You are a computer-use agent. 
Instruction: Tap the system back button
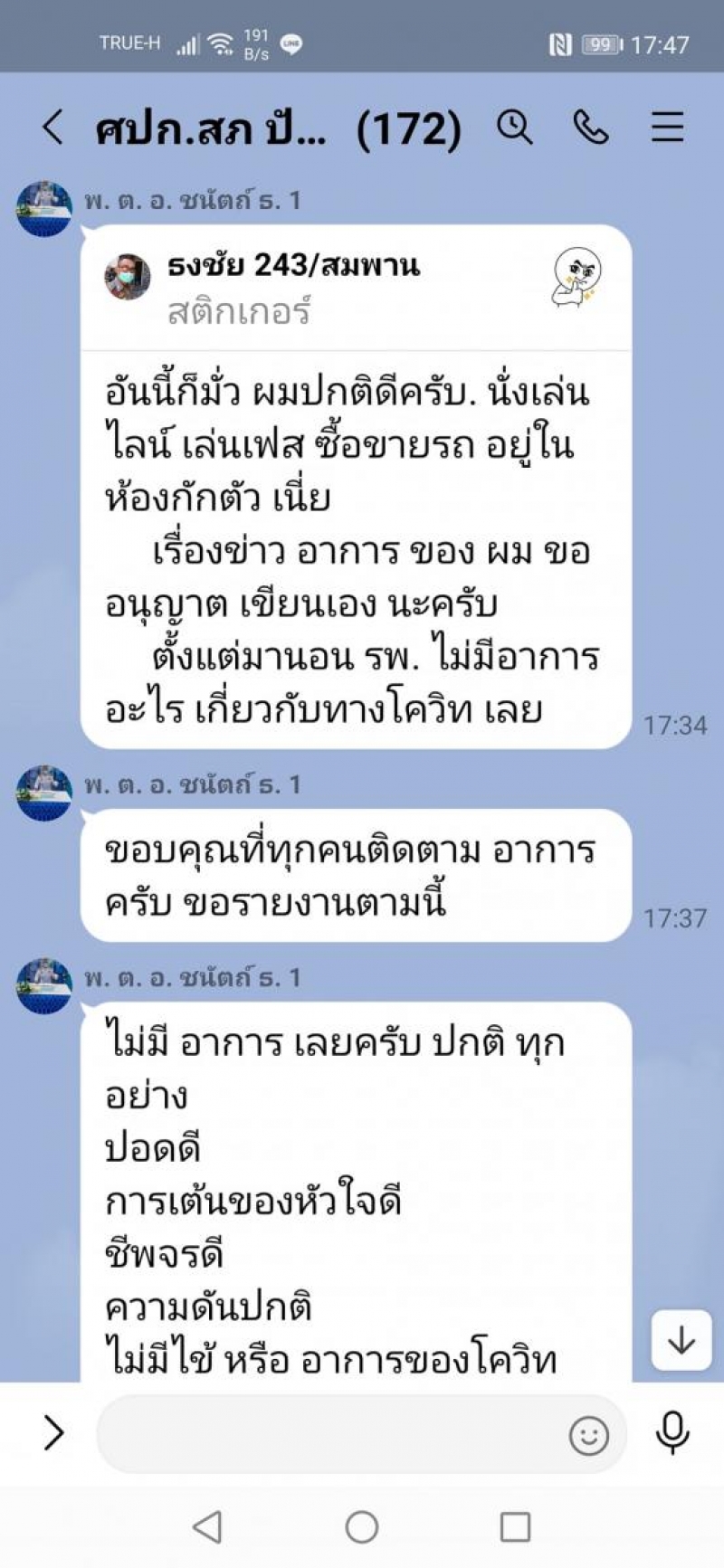(207, 1527)
